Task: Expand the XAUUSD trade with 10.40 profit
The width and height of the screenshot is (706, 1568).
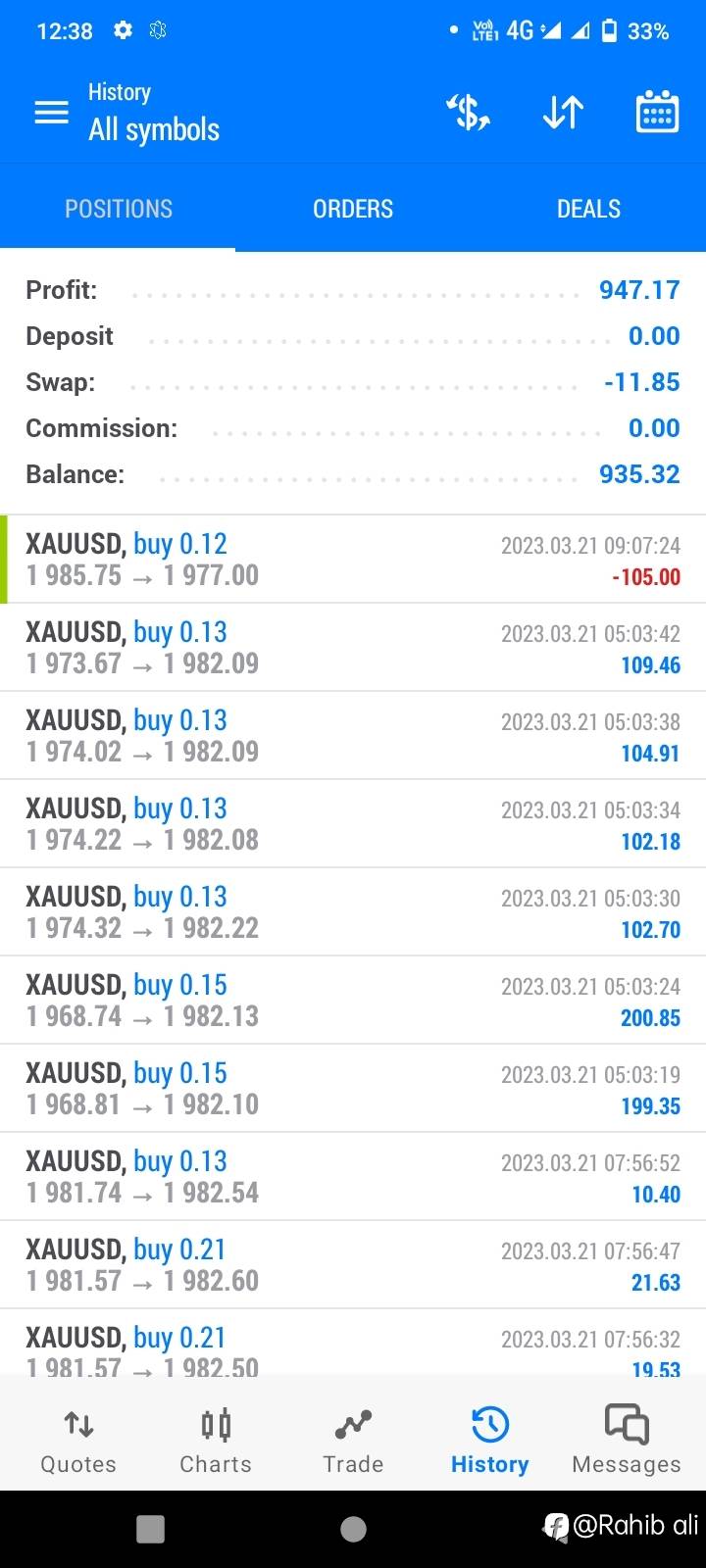Action: click(353, 1177)
